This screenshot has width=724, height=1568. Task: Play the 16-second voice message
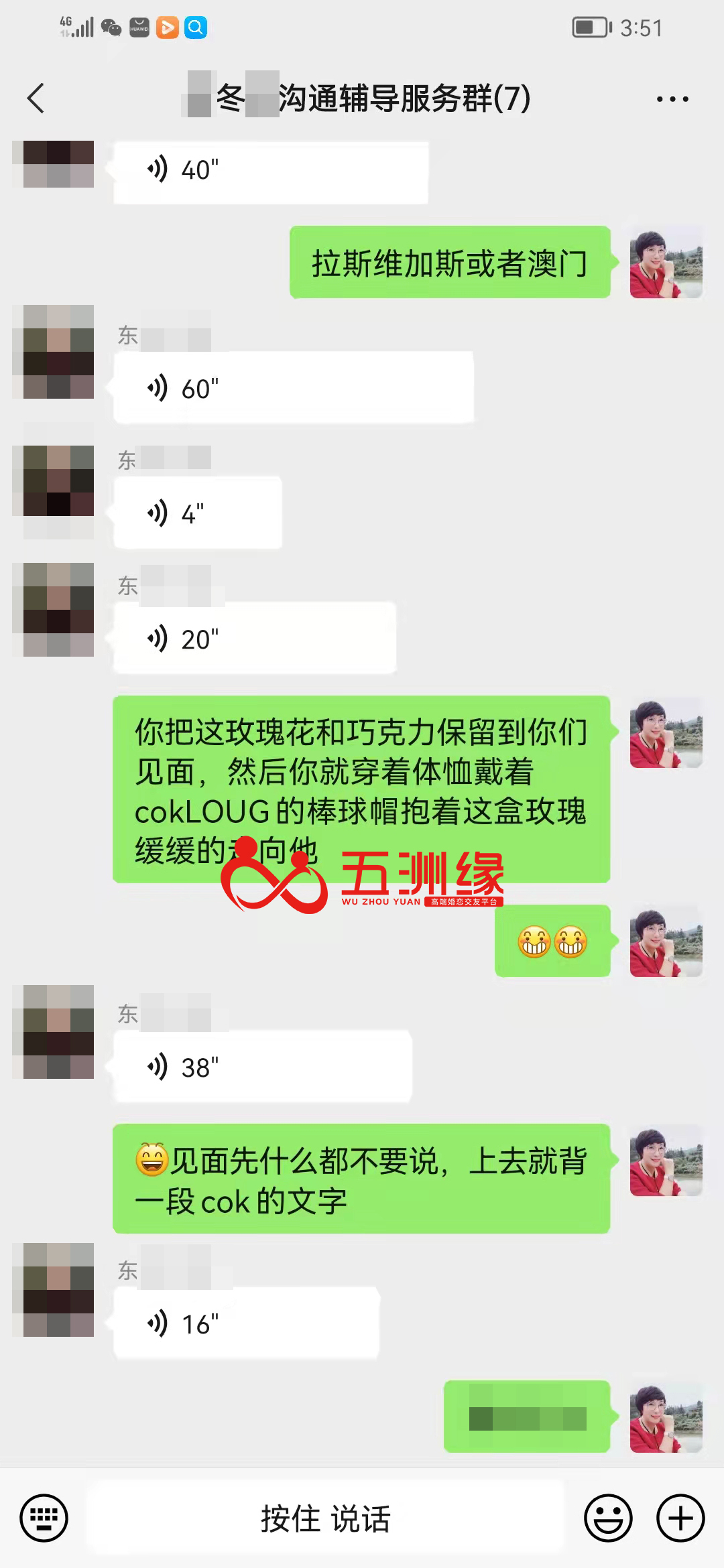246,1323
